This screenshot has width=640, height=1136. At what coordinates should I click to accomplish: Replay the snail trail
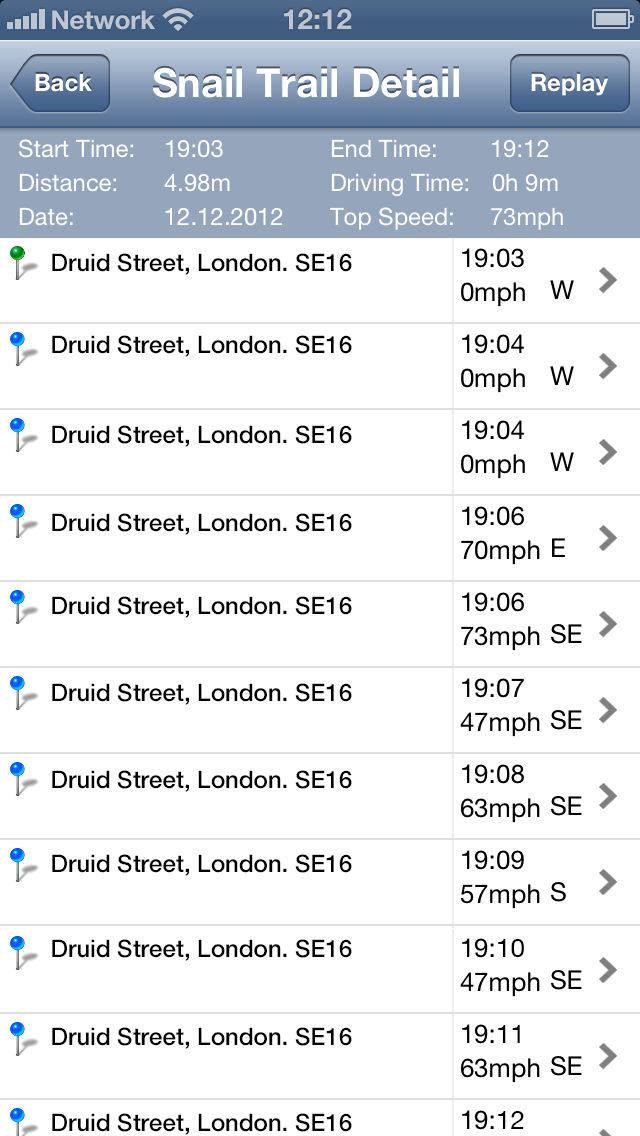(570, 83)
